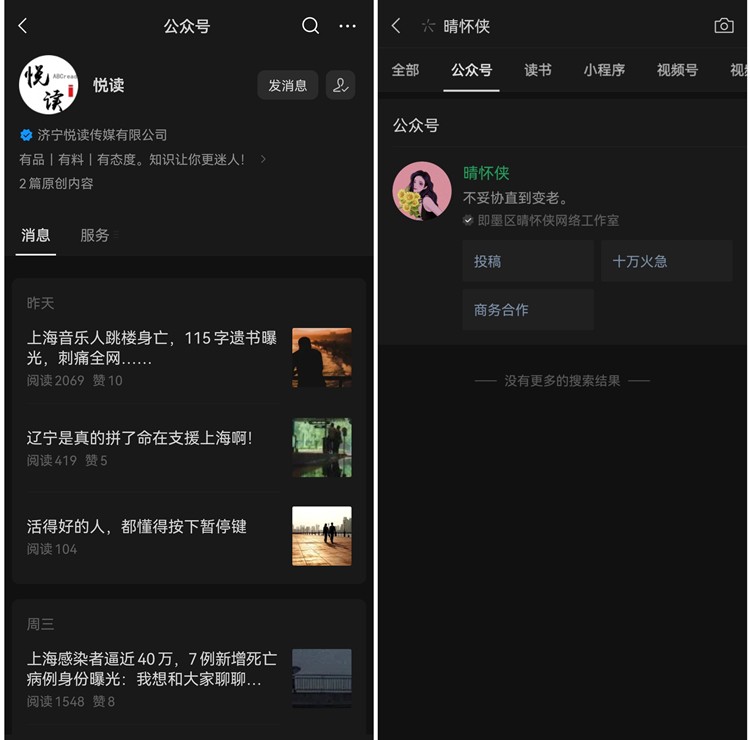Tap the 投稿 shortcut button
750x740 pixels.
point(528,261)
